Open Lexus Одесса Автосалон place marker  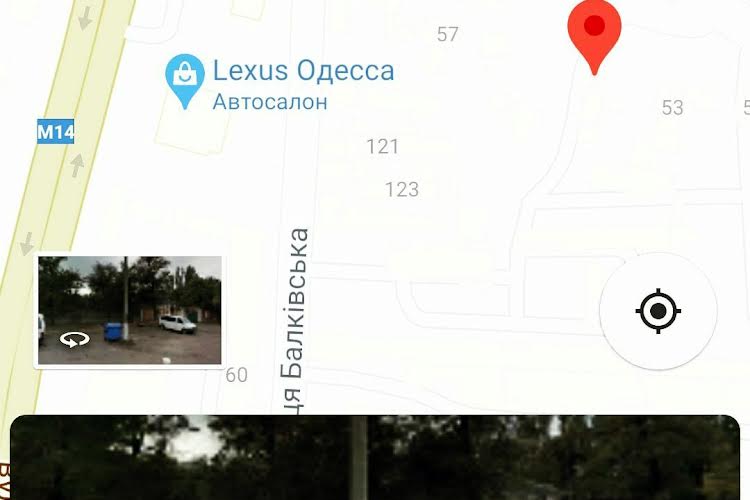point(185,80)
